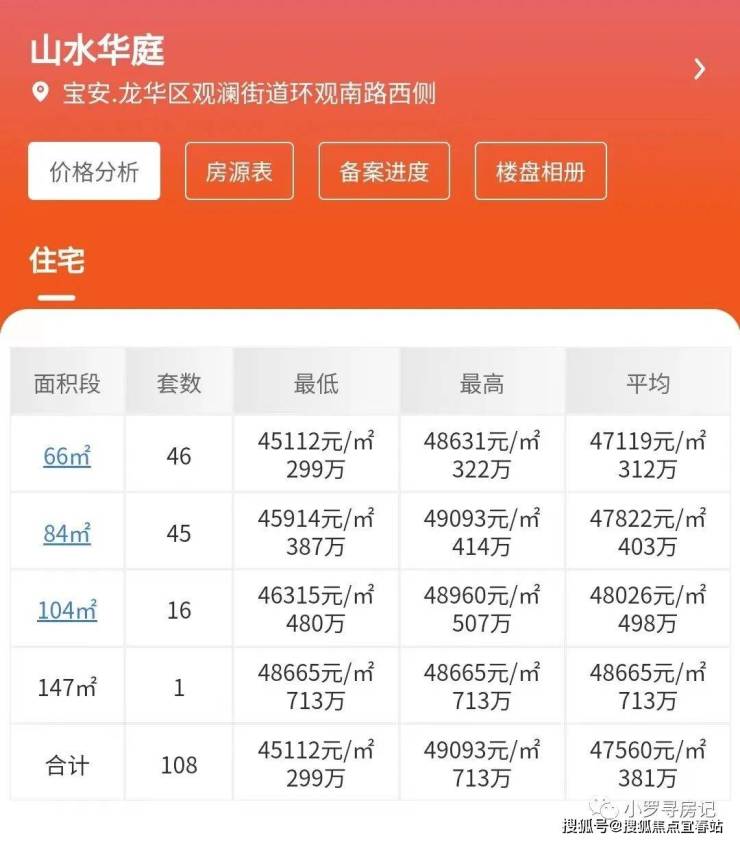Open the 104㎡ area segment link
The width and height of the screenshot is (740, 842).
tap(67, 609)
